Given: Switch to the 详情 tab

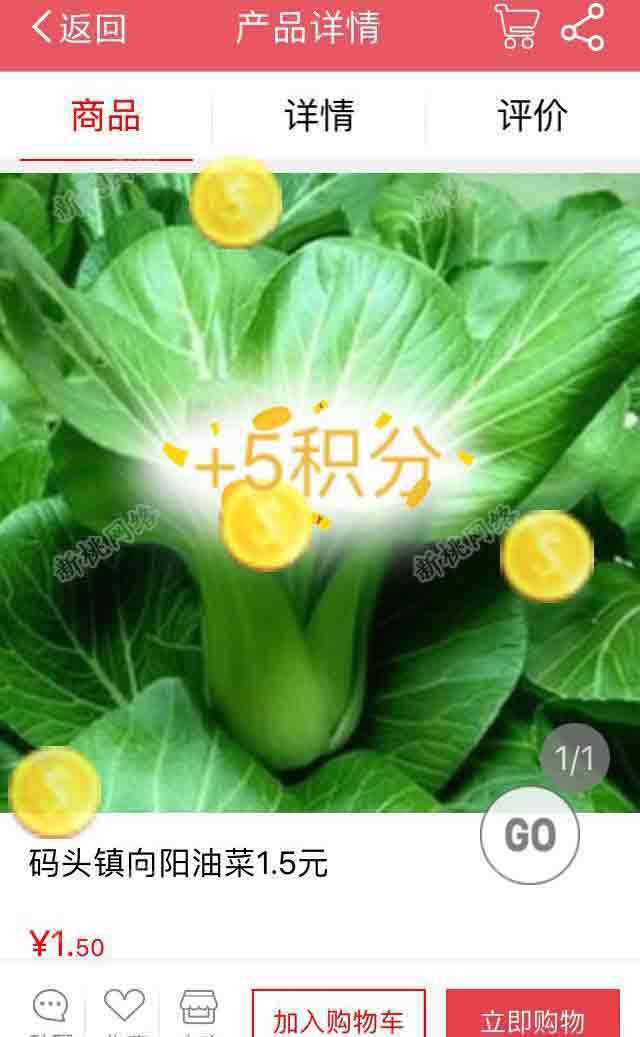Looking at the screenshot, I should coord(319,116).
